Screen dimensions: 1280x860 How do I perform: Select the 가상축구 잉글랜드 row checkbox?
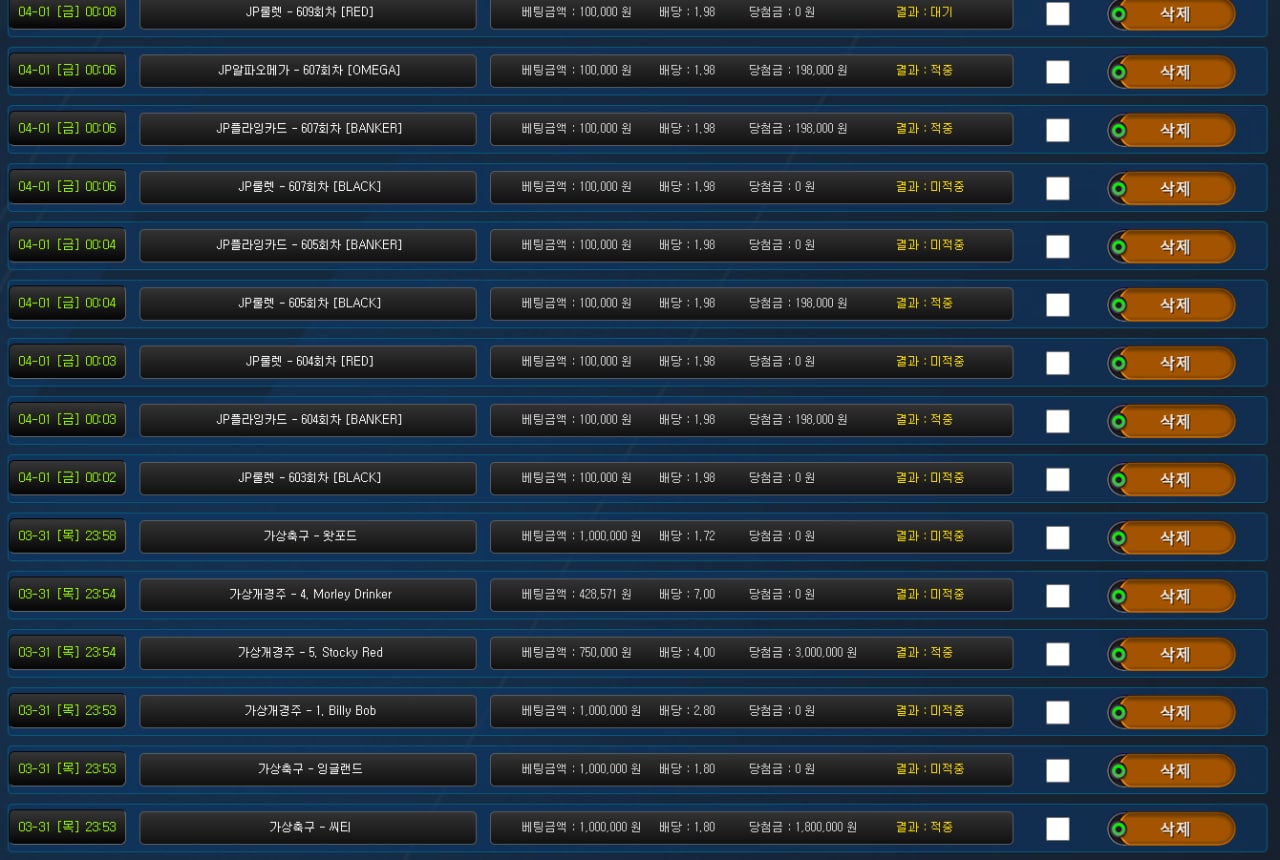(x=1057, y=771)
